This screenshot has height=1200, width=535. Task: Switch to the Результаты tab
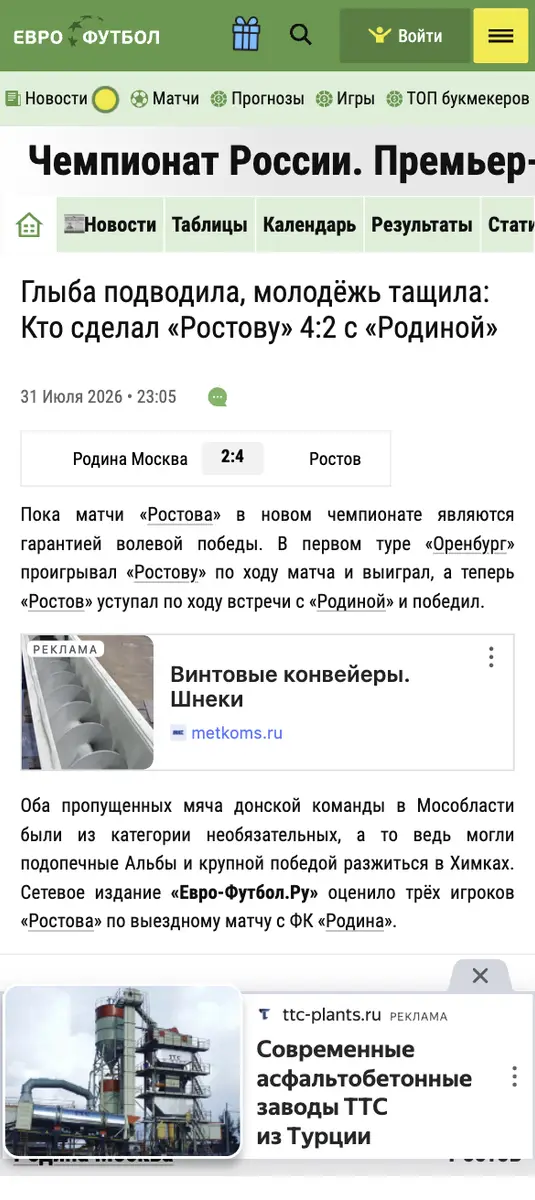tap(422, 225)
